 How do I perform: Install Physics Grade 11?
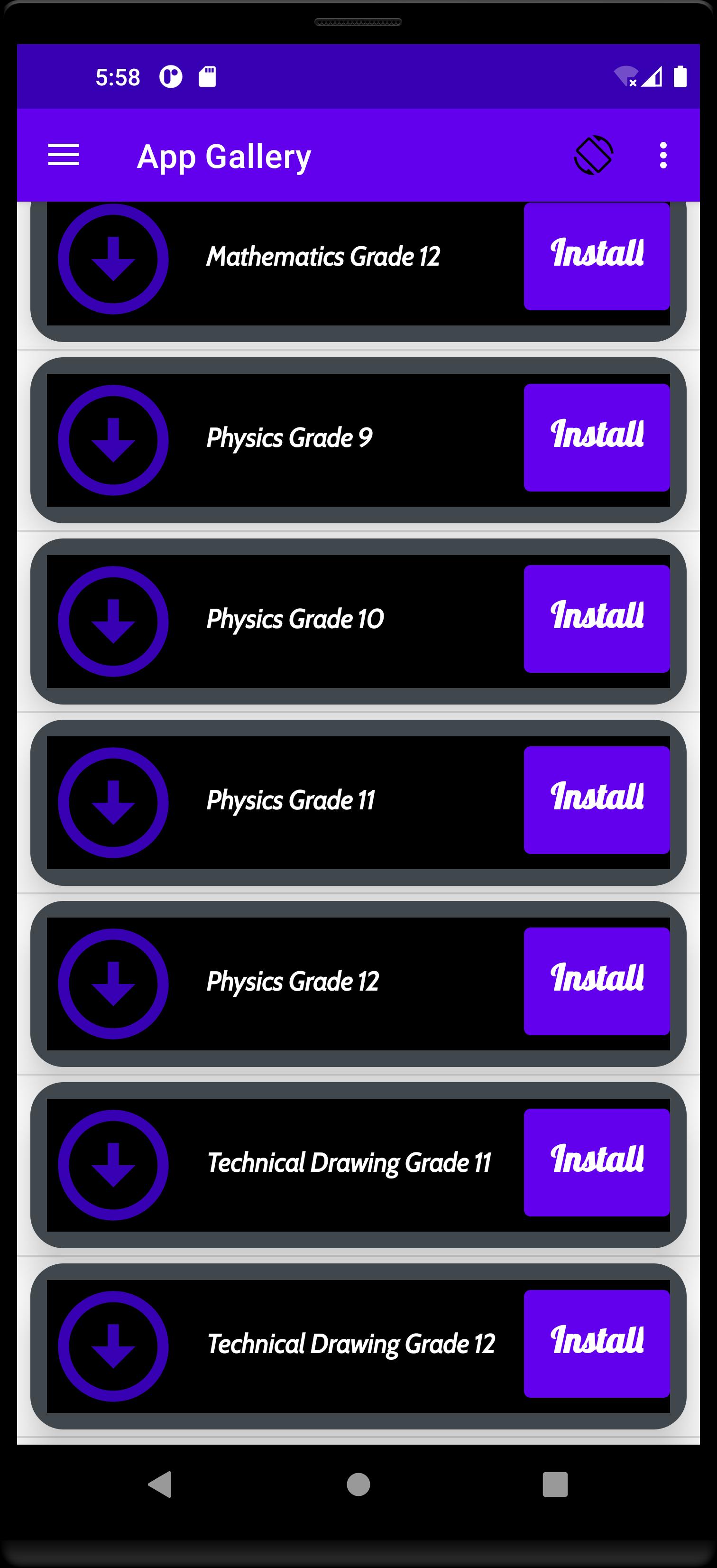pyautogui.click(x=597, y=800)
